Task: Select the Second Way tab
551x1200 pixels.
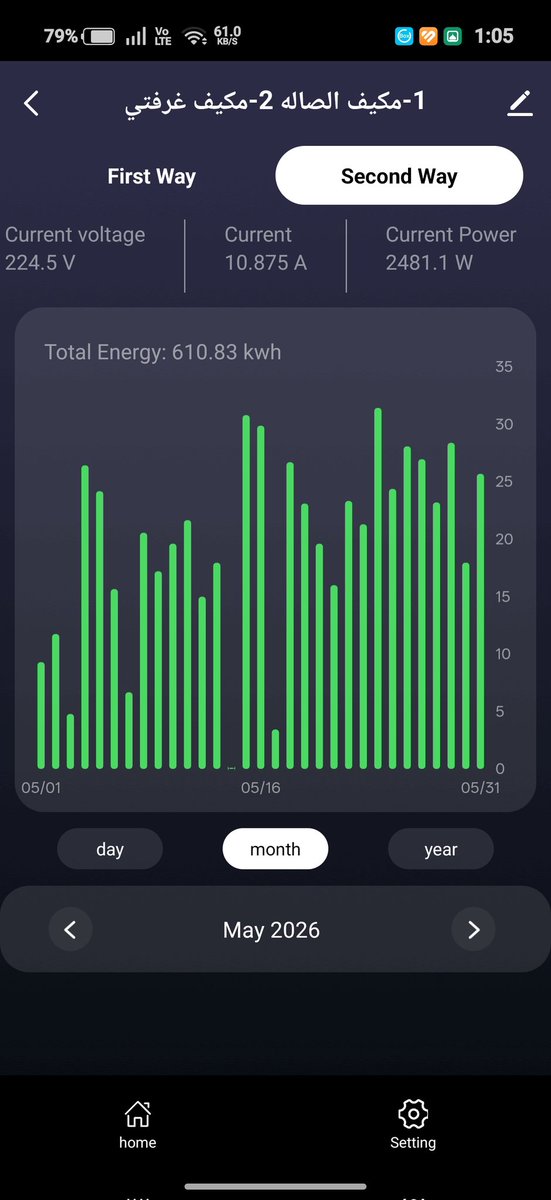Action: pyautogui.click(x=399, y=176)
